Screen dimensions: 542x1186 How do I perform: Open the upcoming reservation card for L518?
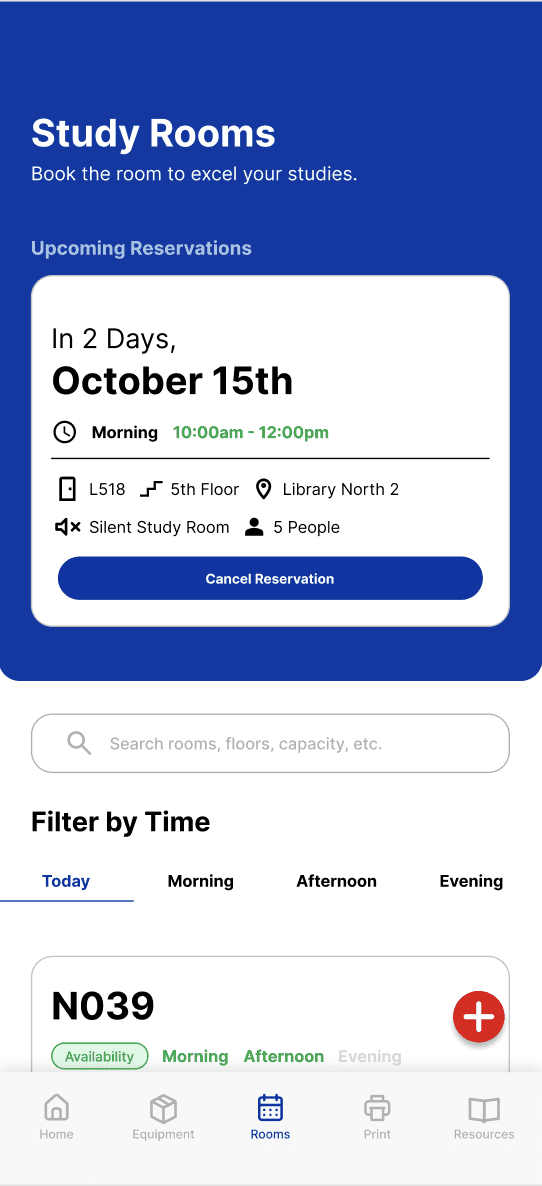270,451
